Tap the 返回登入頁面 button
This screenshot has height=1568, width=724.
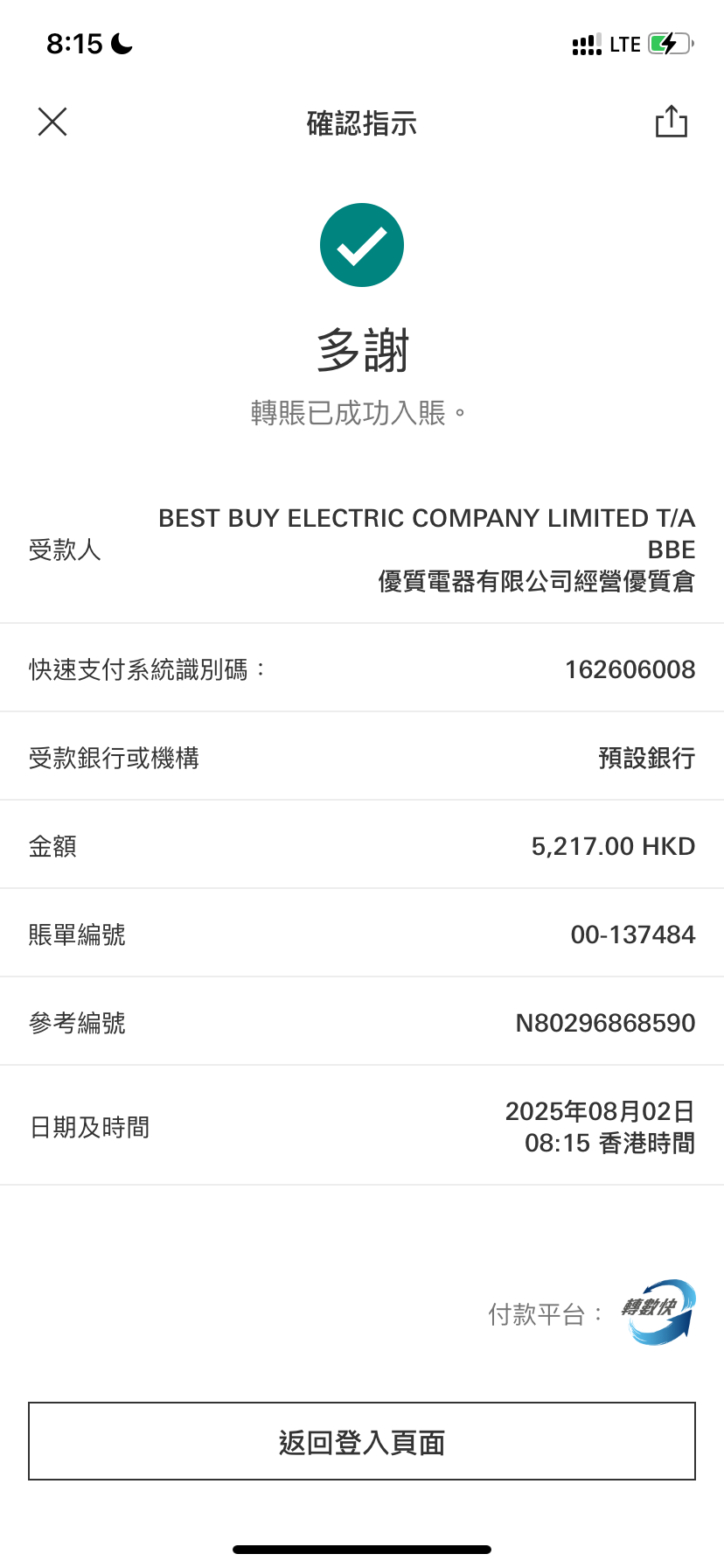(362, 1441)
